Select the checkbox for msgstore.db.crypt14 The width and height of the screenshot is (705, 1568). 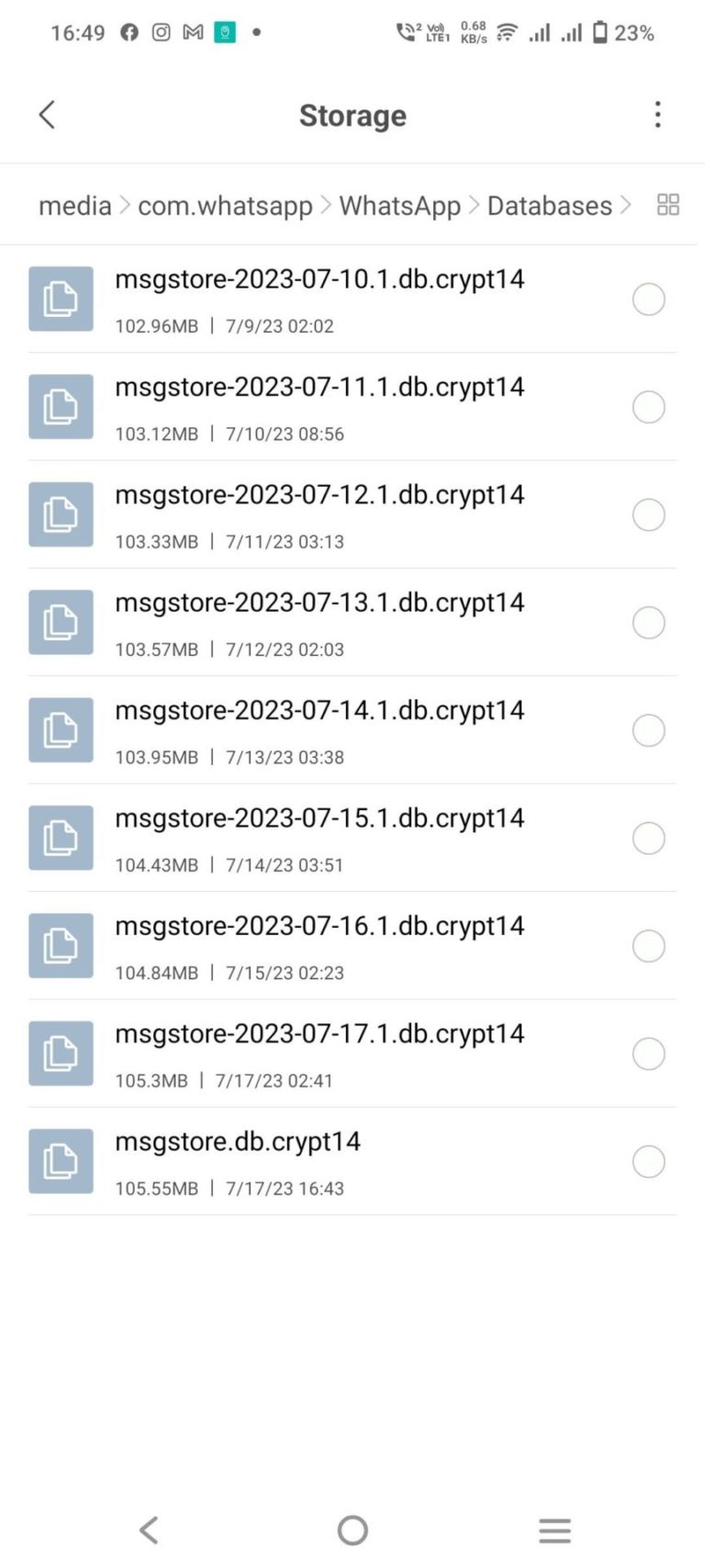[649, 1161]
